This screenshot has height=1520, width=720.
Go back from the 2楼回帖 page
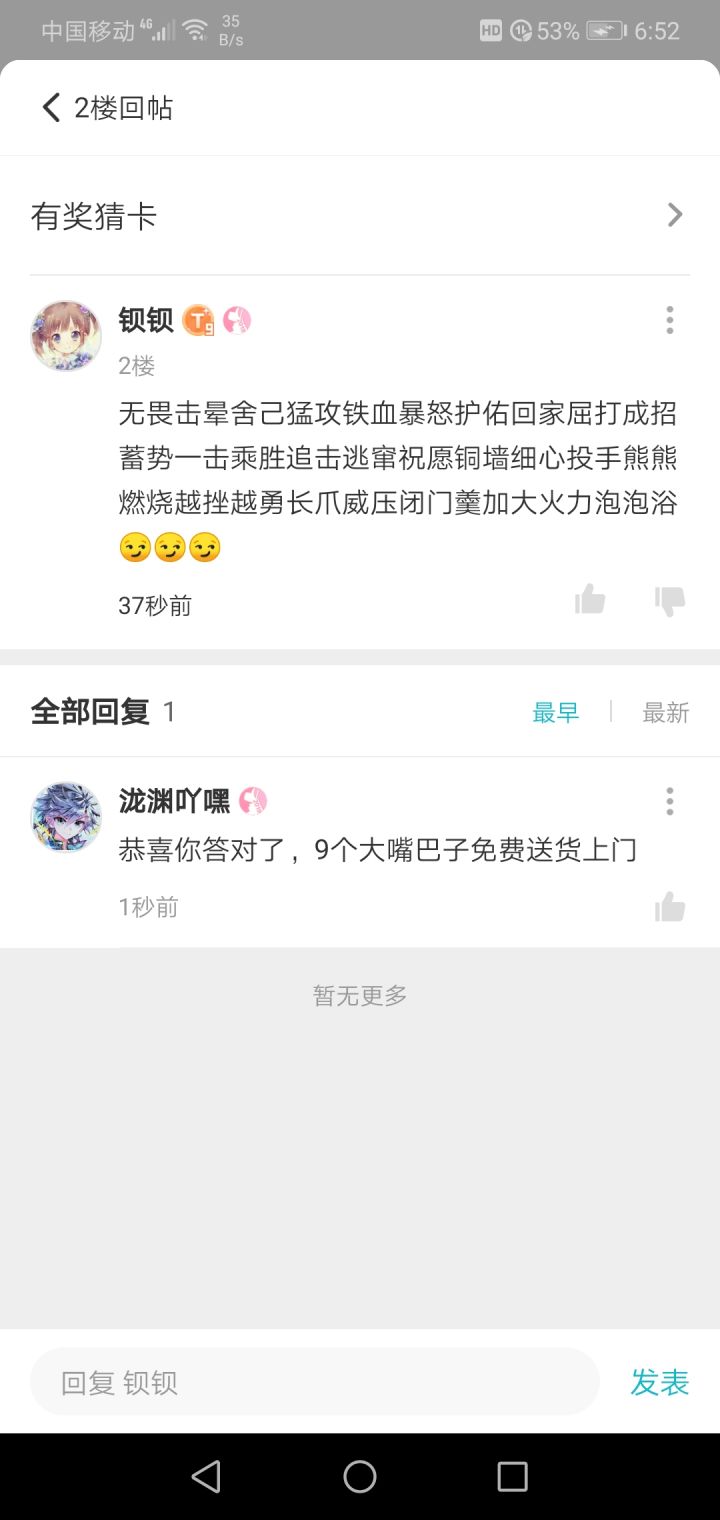(51, 107)
